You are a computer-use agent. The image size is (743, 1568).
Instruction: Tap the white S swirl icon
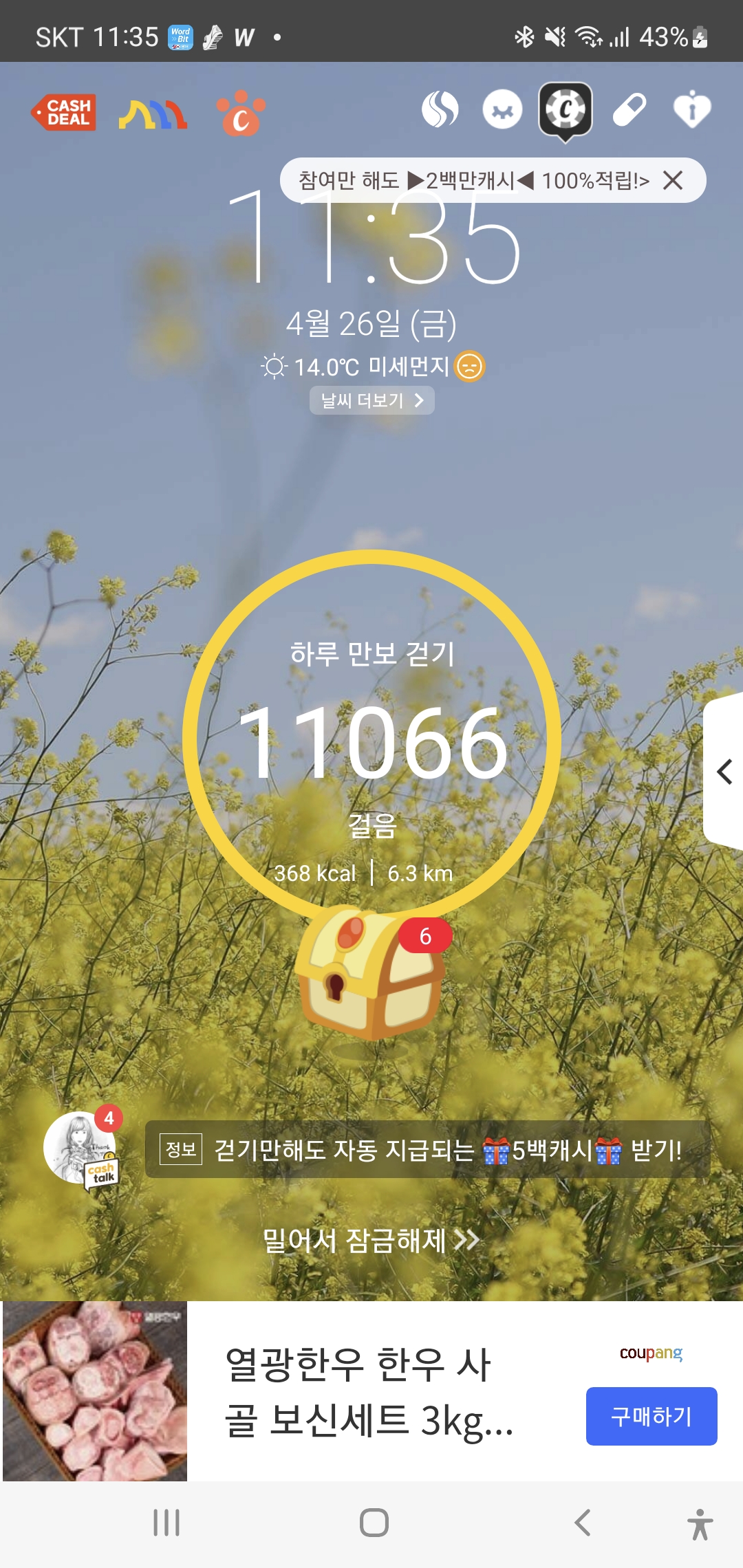coord(440,109)
